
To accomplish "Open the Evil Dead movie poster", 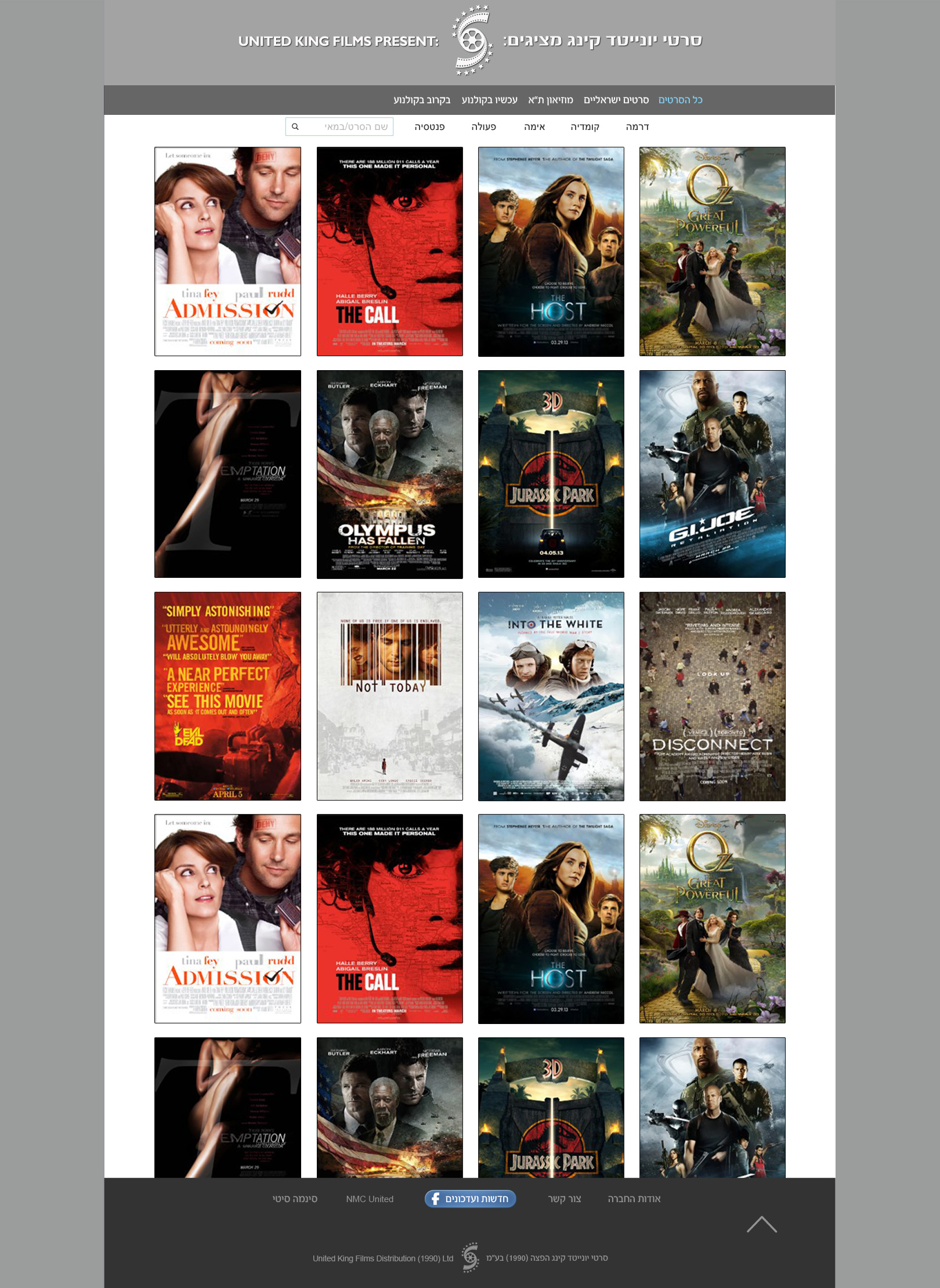I will point(227,696).
